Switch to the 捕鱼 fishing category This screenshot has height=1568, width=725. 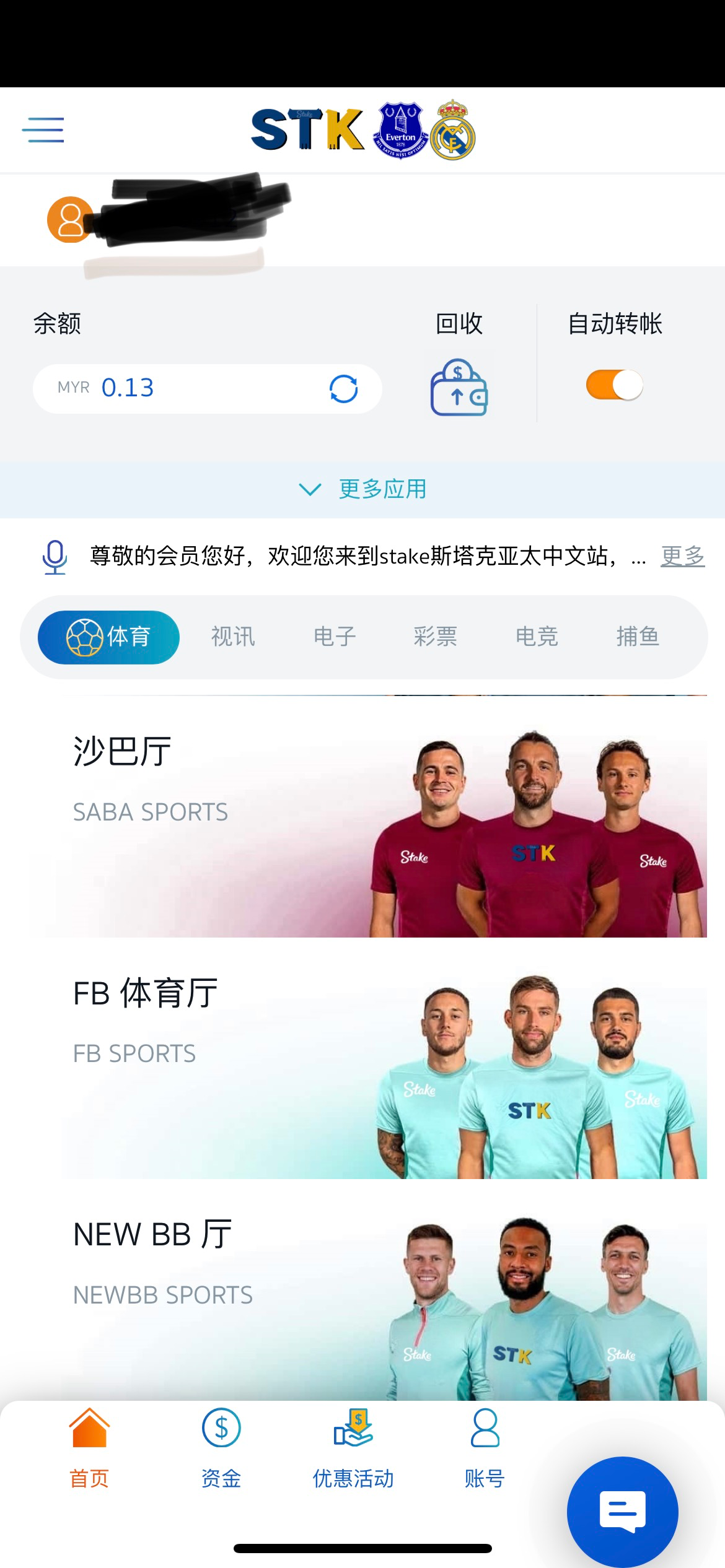(638, 637)
